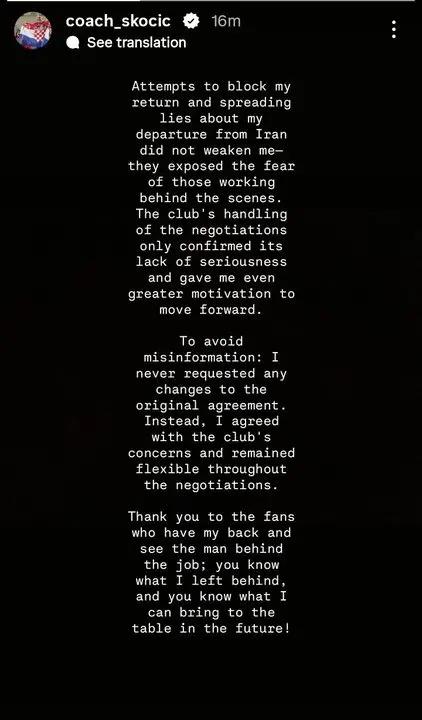Tap See translation for the story
This screenshot has height=720, width=422.
[x=126, y=43]
